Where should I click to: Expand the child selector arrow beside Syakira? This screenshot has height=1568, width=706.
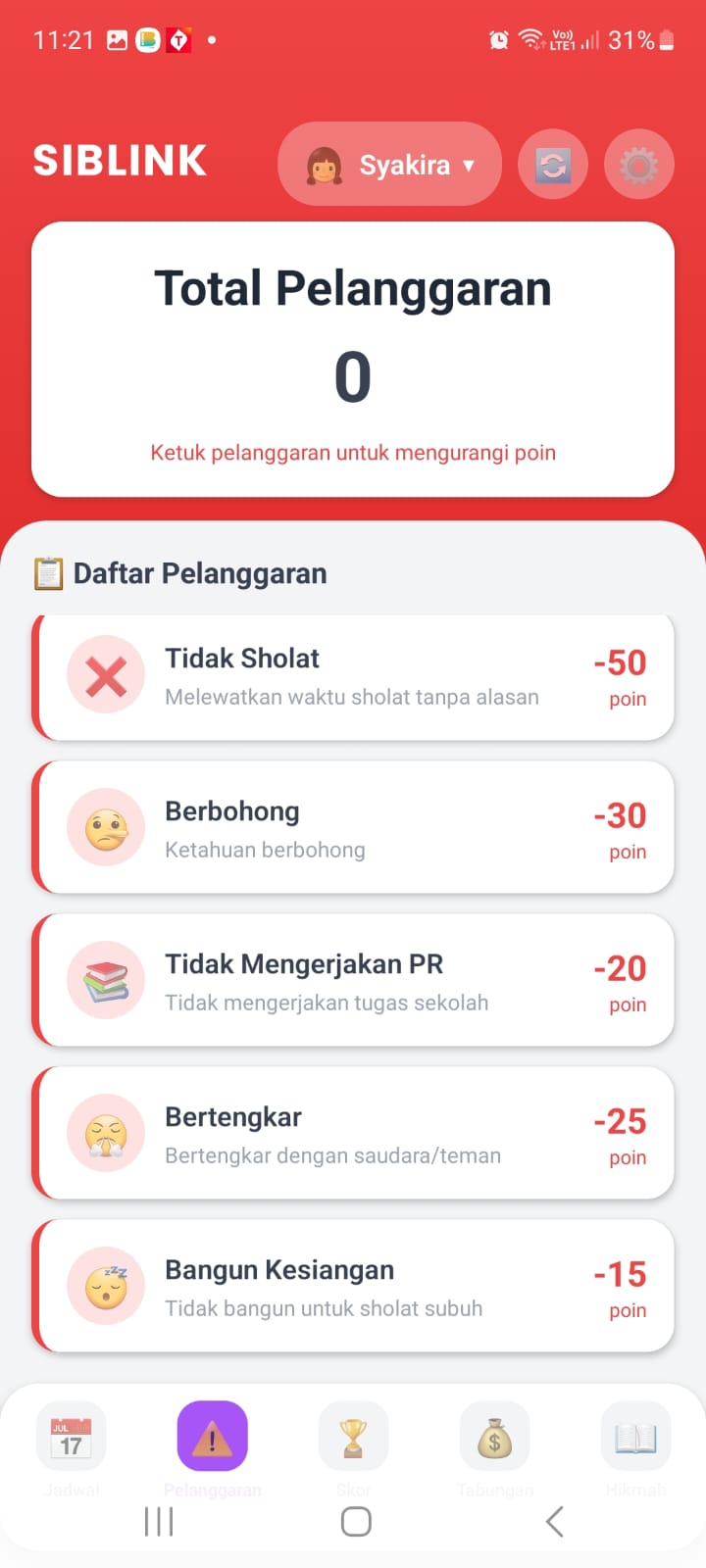click(468, 165)
